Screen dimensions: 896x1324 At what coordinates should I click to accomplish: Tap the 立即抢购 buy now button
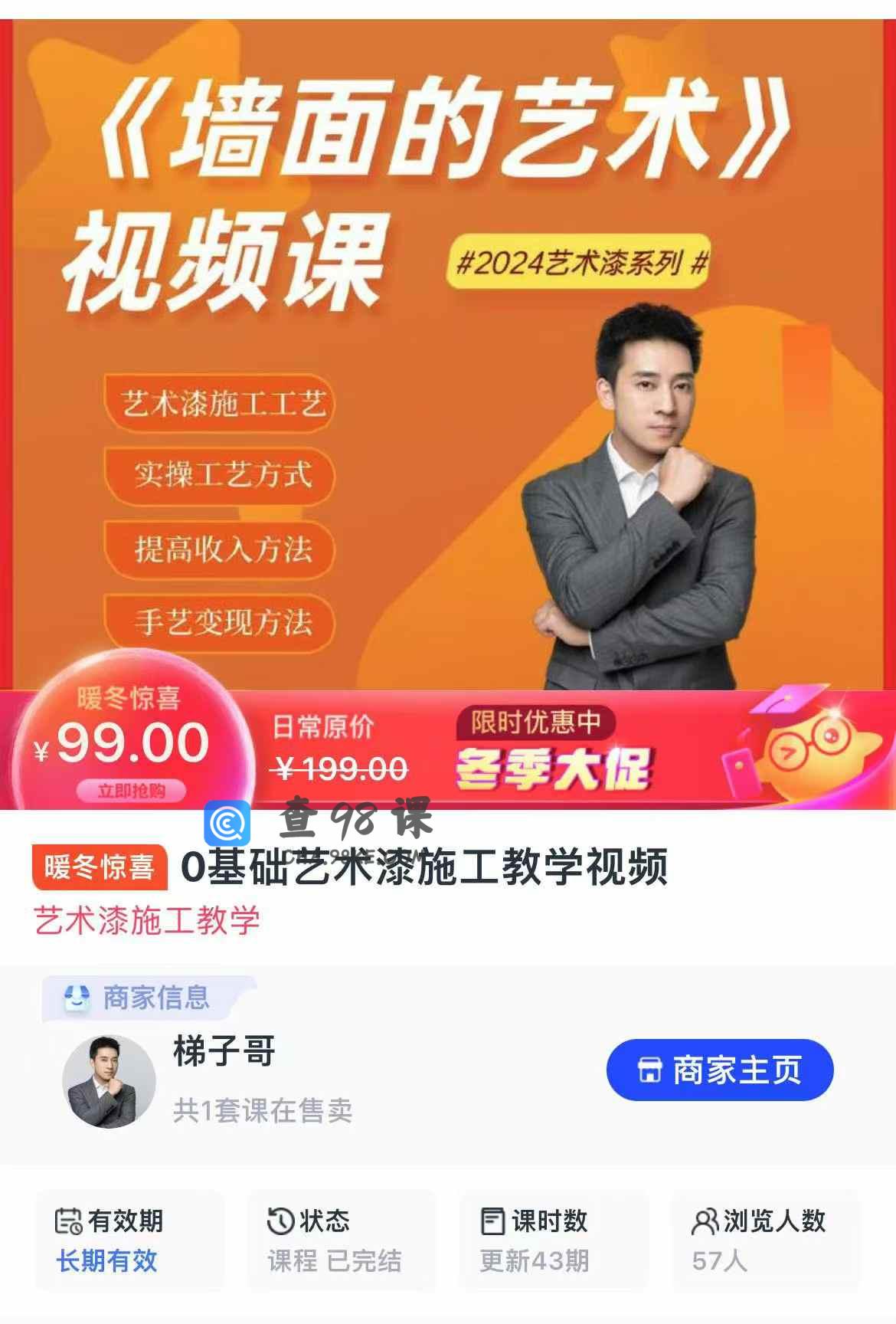[x=131, y=791]
